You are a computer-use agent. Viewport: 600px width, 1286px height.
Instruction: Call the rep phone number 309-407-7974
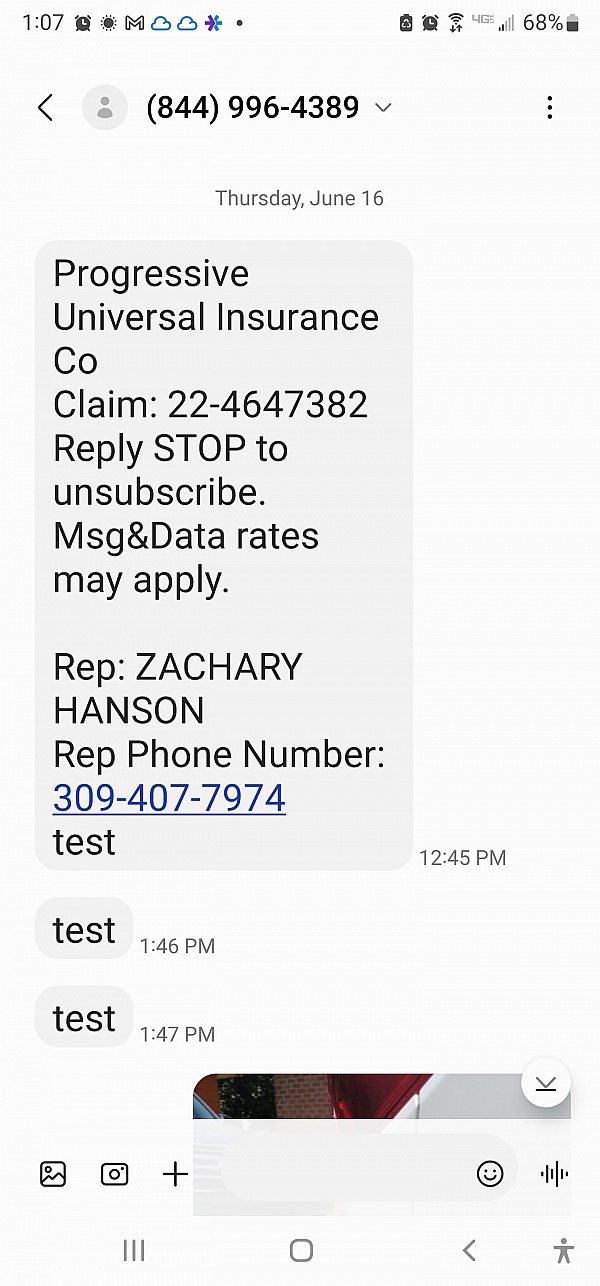[169, 798]
